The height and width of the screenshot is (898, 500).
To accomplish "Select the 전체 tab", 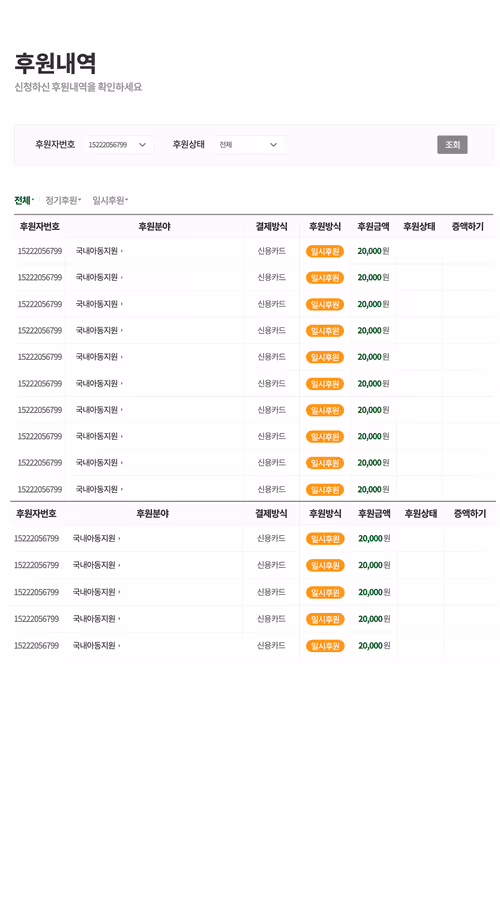I will click(x=22, y=200).
